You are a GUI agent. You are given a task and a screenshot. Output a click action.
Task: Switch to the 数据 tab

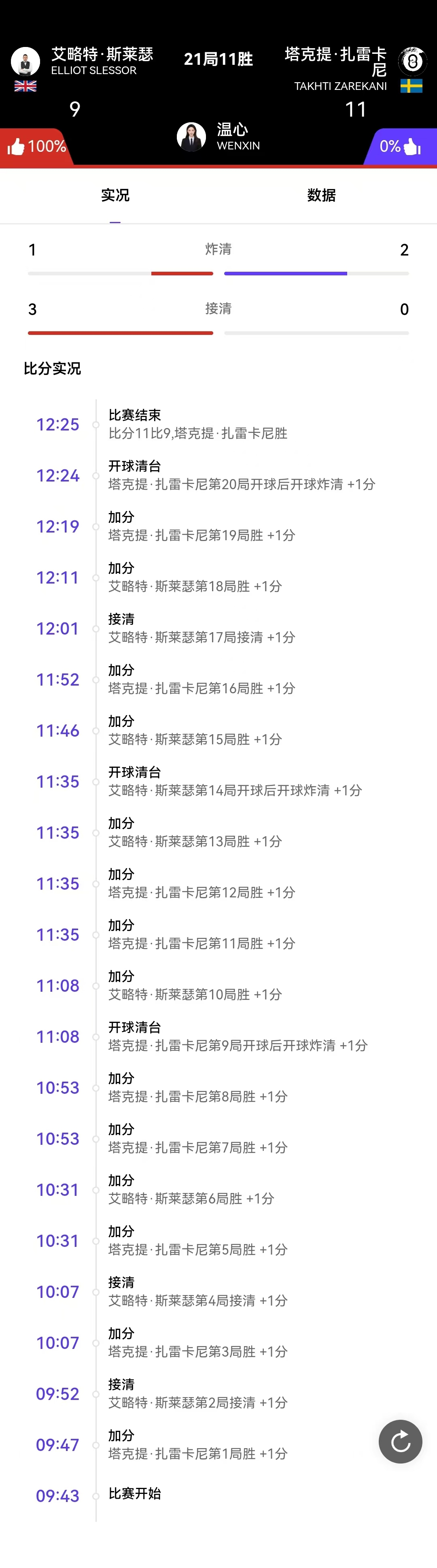(x=321, y=195)
